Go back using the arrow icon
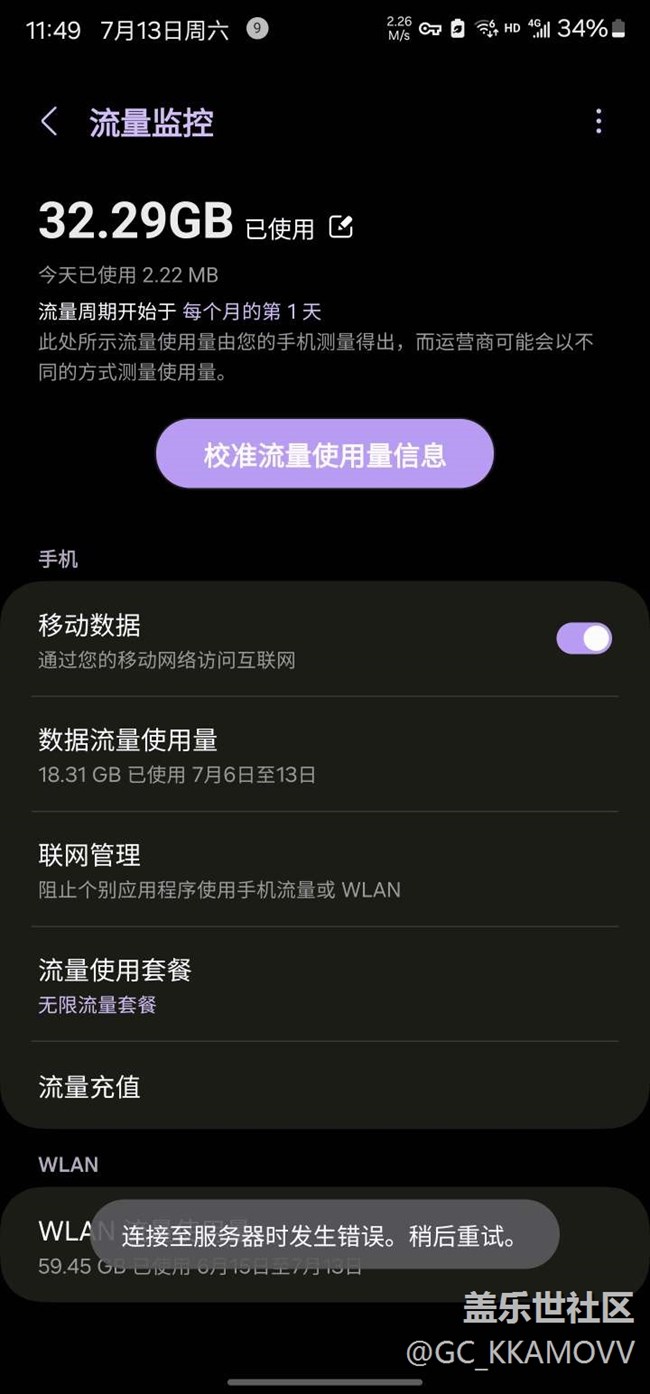This screenshot has width=650, height=1394. coord(49,122)
